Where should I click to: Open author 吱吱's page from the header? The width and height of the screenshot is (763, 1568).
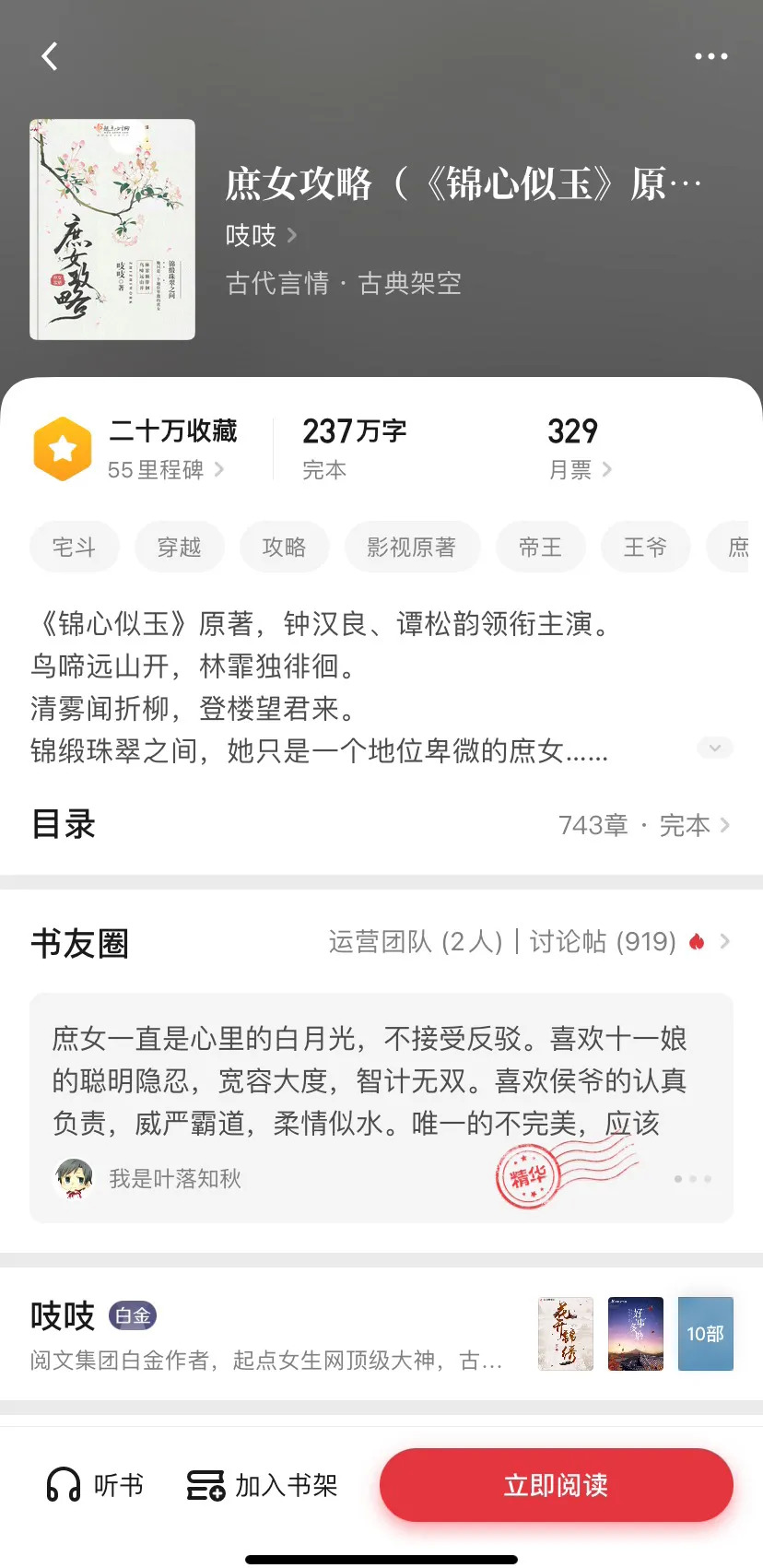262,235
